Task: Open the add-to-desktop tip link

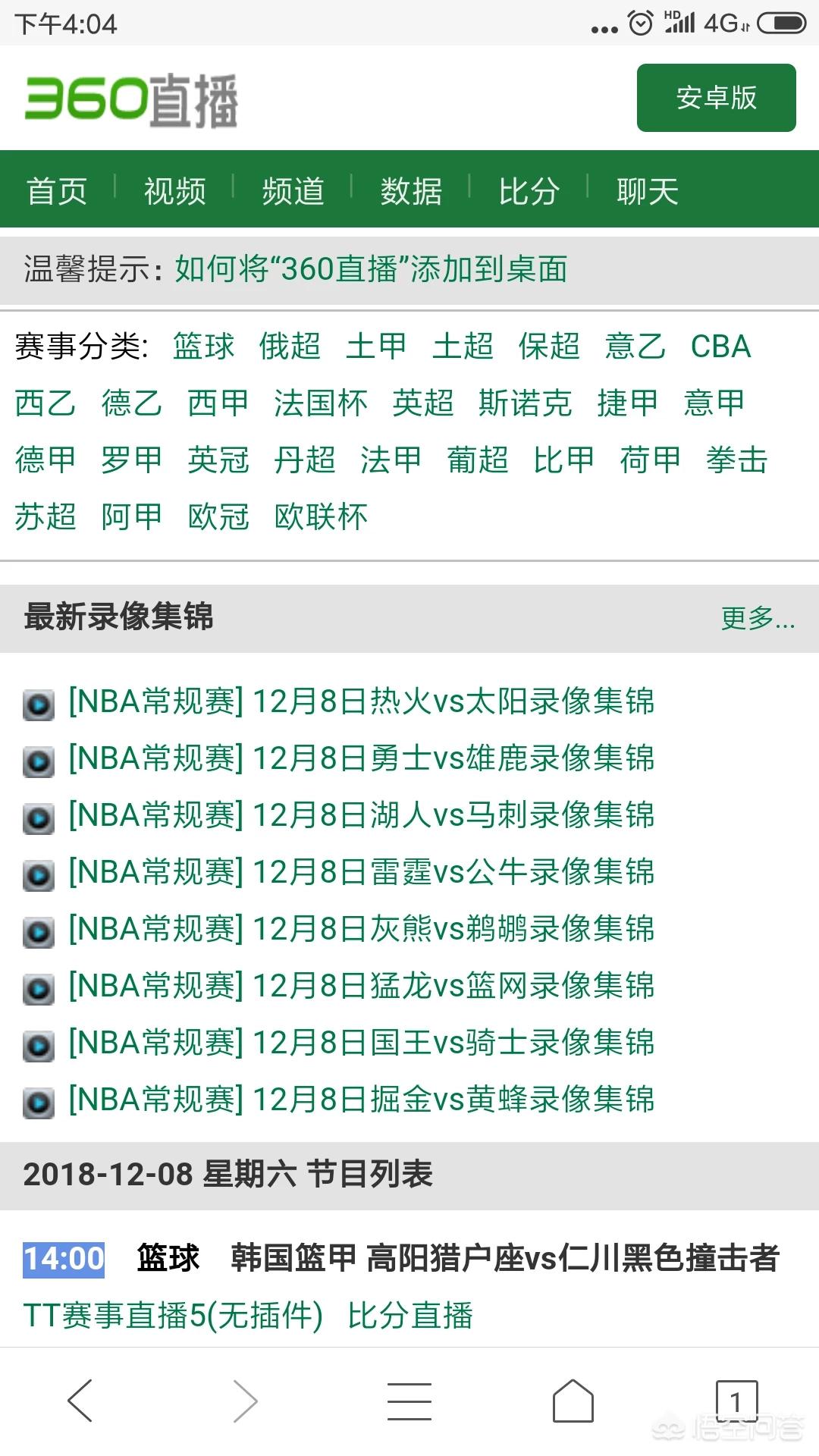Action: [x=371, y=269]
